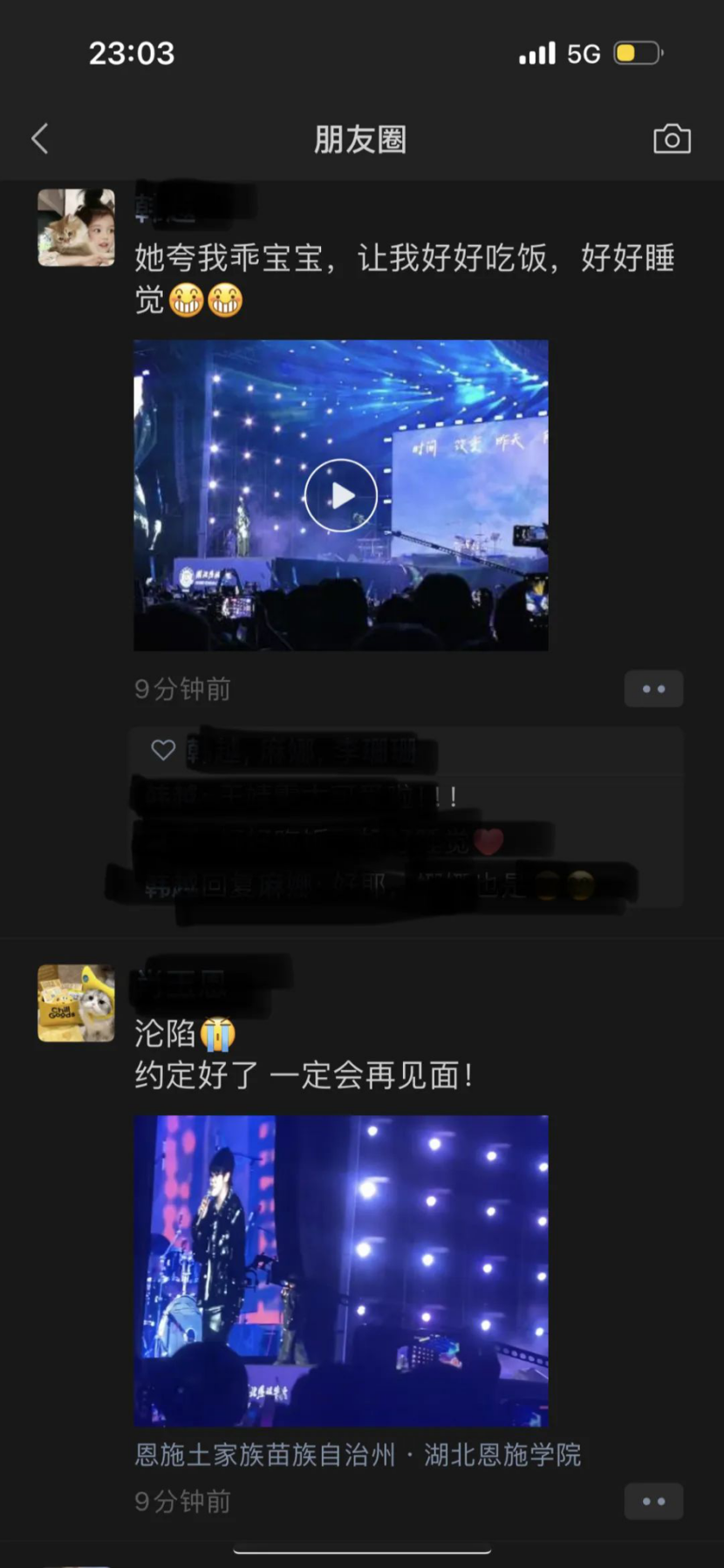Play the concert video in the first post
The image size is (724, 1568).
[341, 495]
